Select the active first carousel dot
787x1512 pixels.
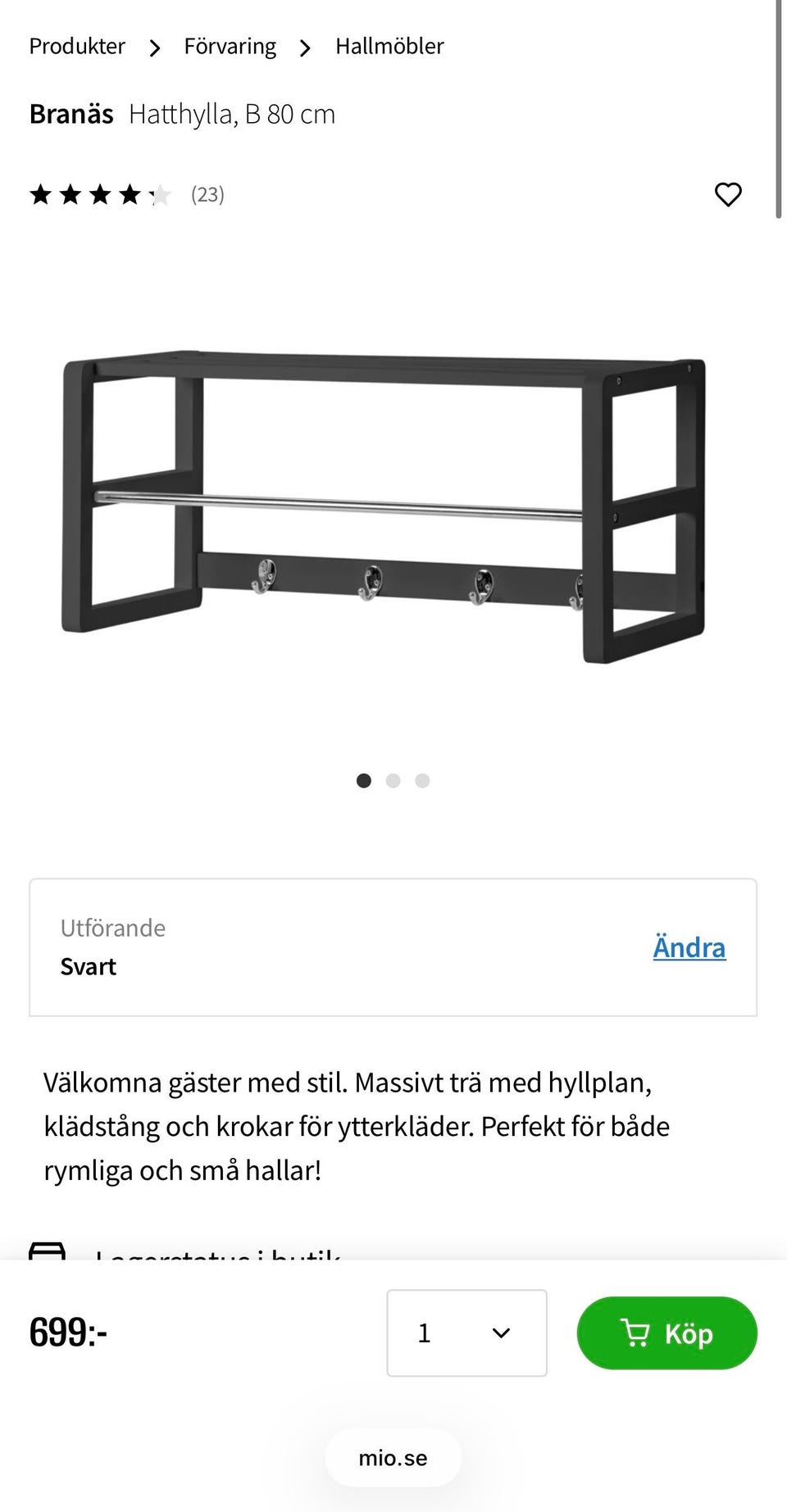click(363, 780)
